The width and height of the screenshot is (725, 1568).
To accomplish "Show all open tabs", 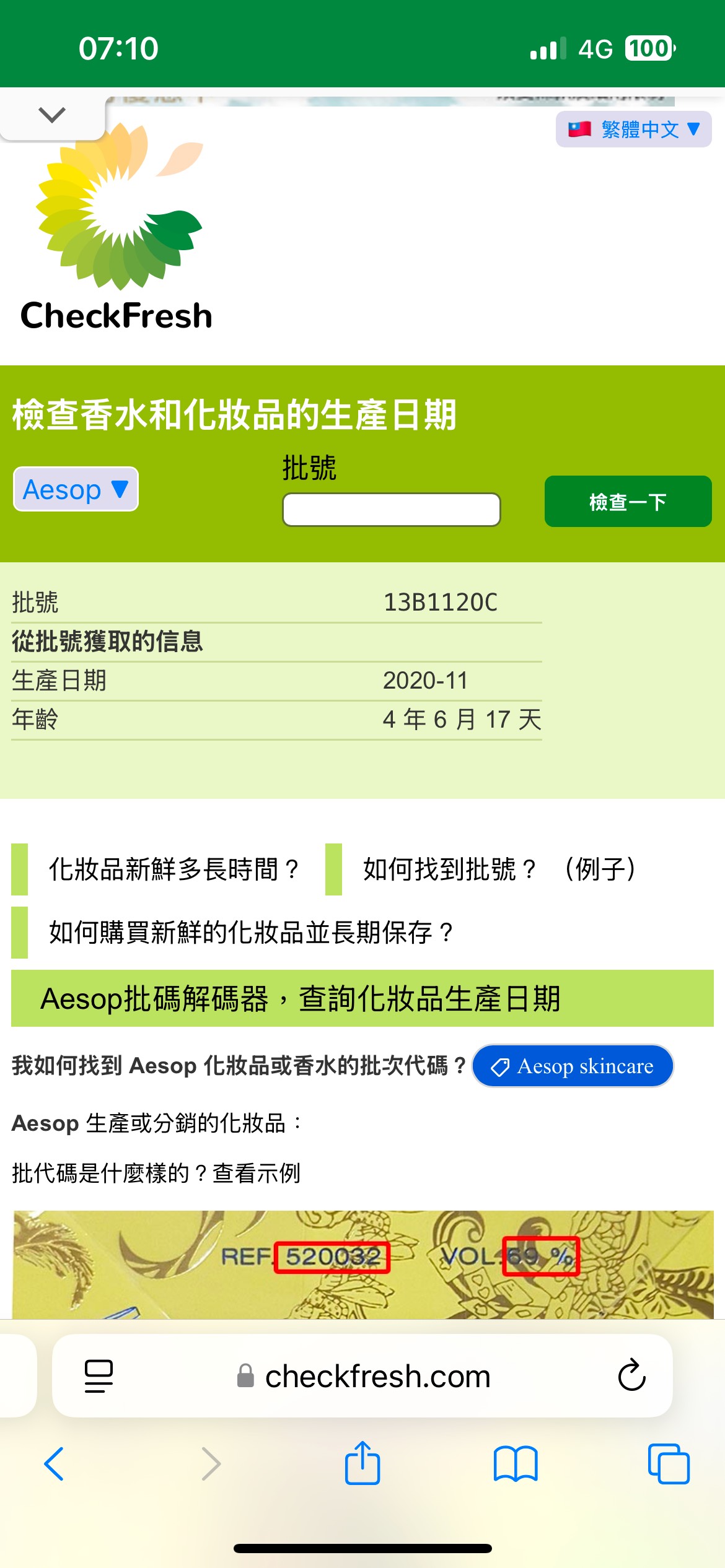I will (669, 1464).
